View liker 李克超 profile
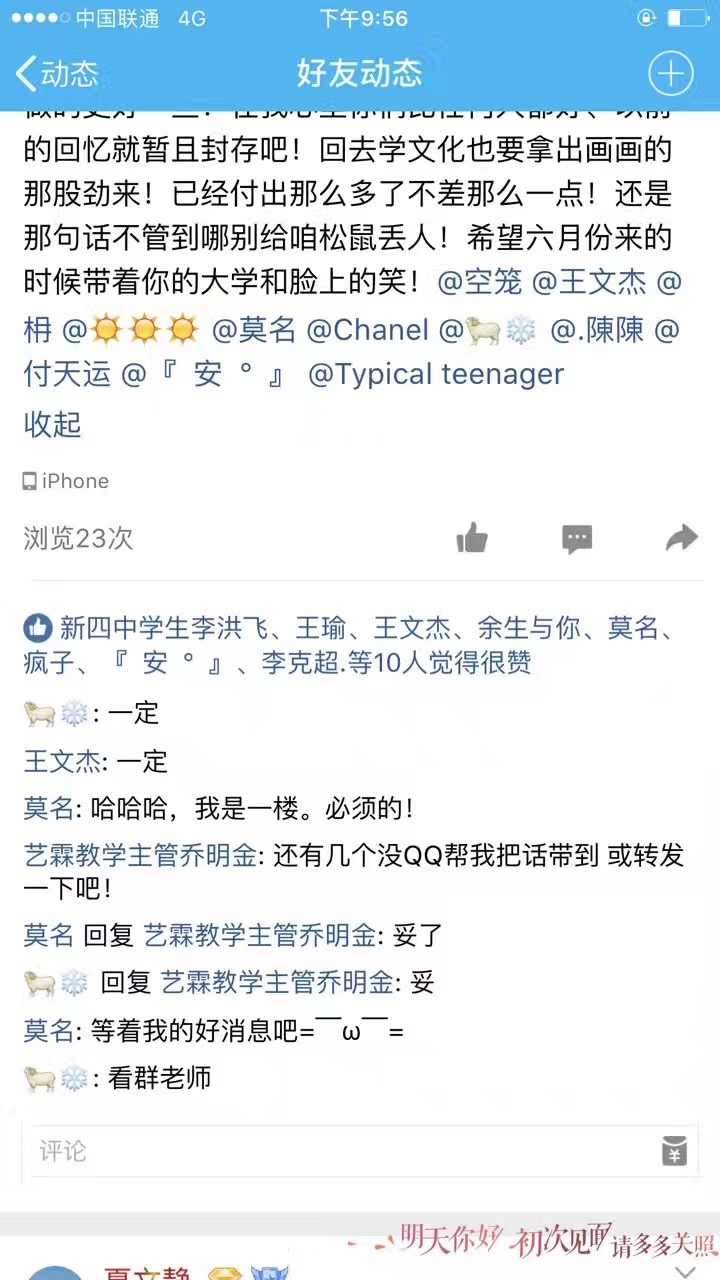720x1280 pixels. [301, 662]
